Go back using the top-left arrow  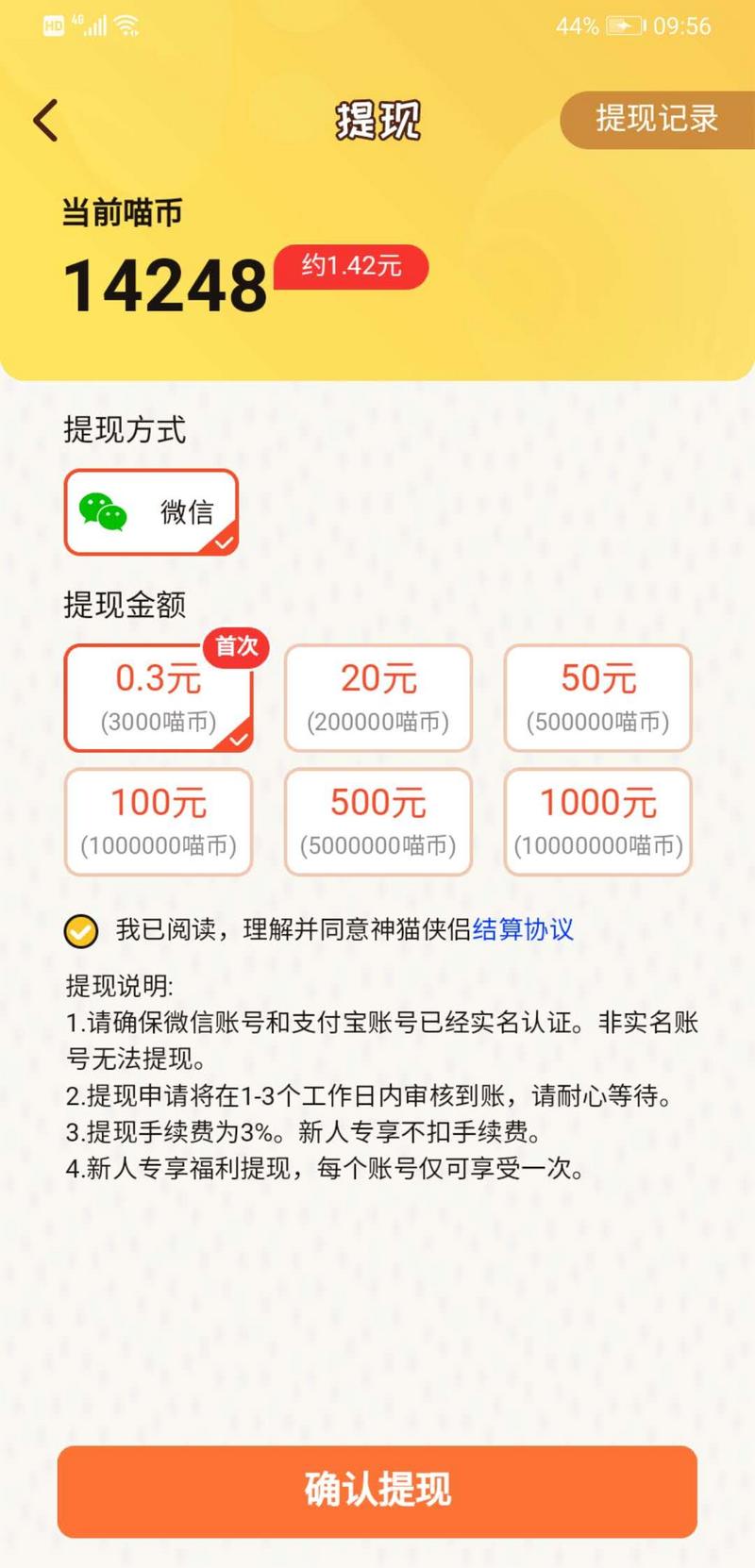(45, 121)
